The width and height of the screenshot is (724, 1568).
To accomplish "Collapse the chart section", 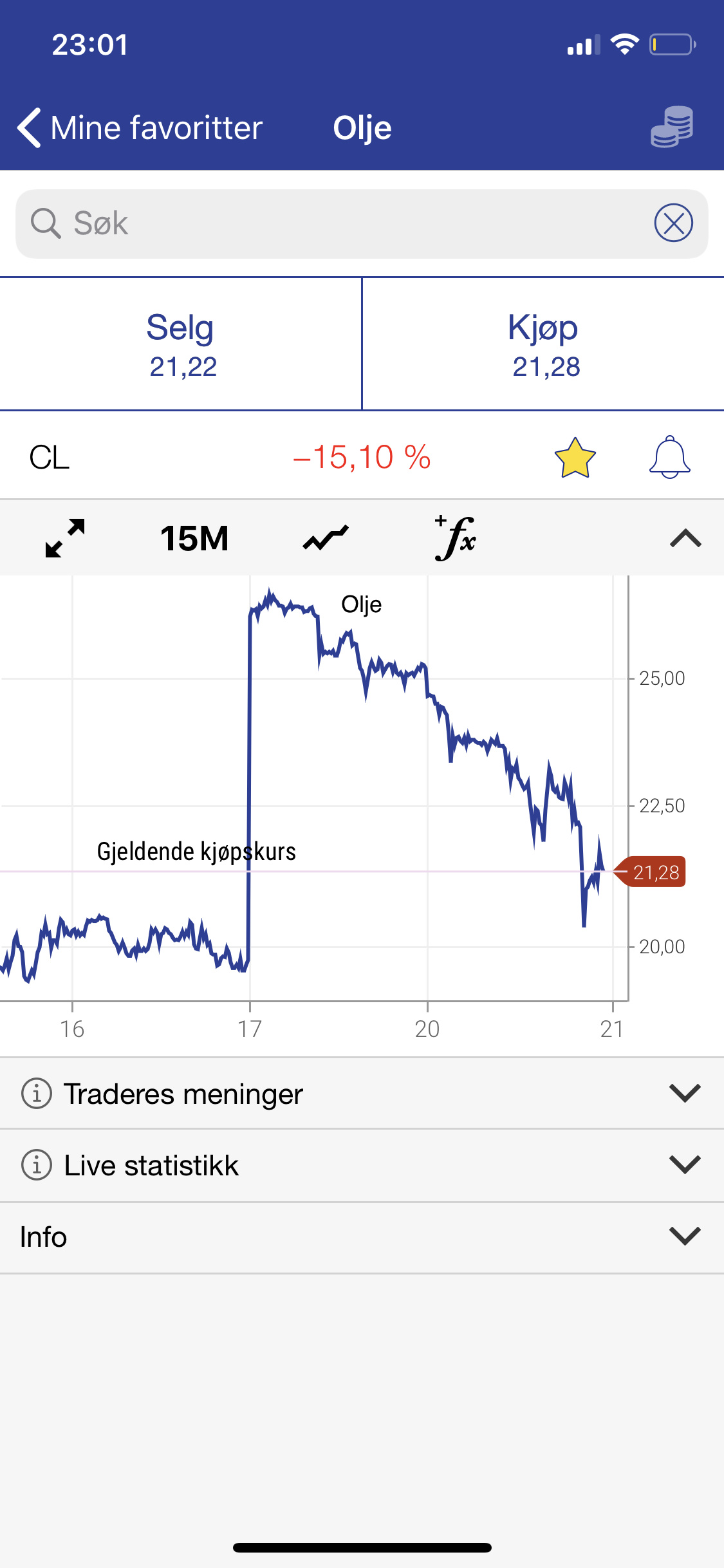I will click(x=685, y=538).
